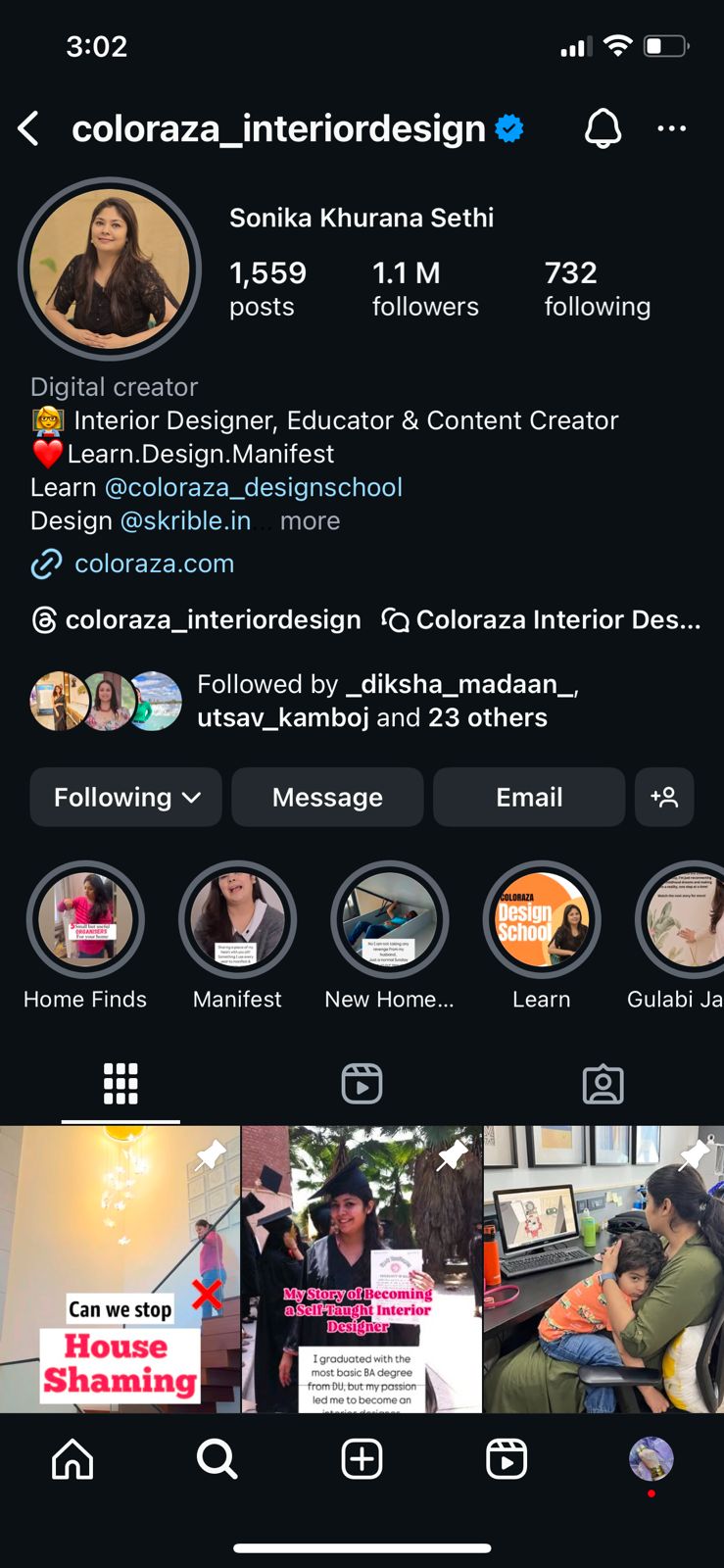Expand the bio with 'more'
This screenshot has height=1568, width=724.
point(310,520)
